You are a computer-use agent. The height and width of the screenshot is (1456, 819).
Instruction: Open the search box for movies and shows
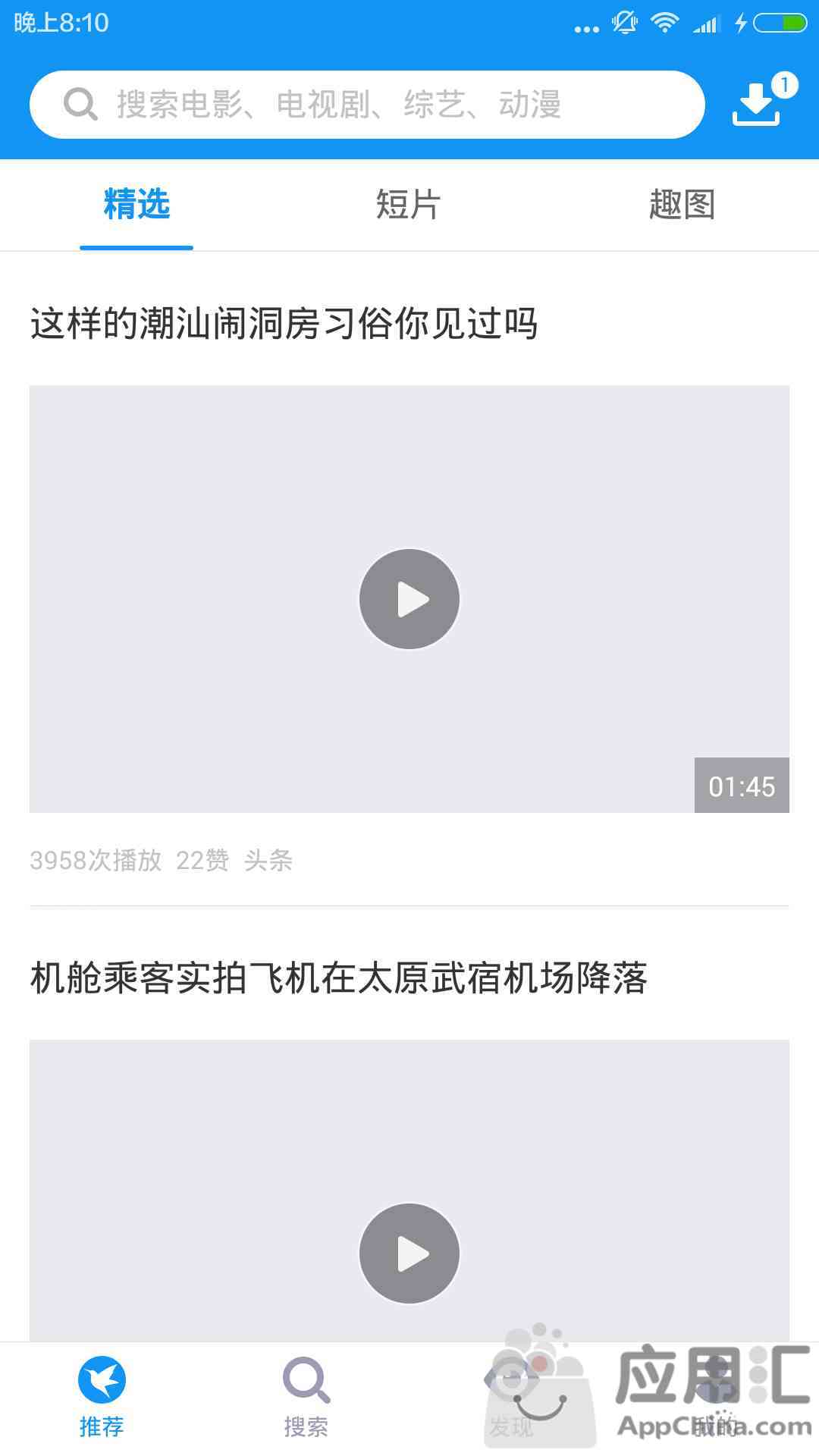point(367,105)
